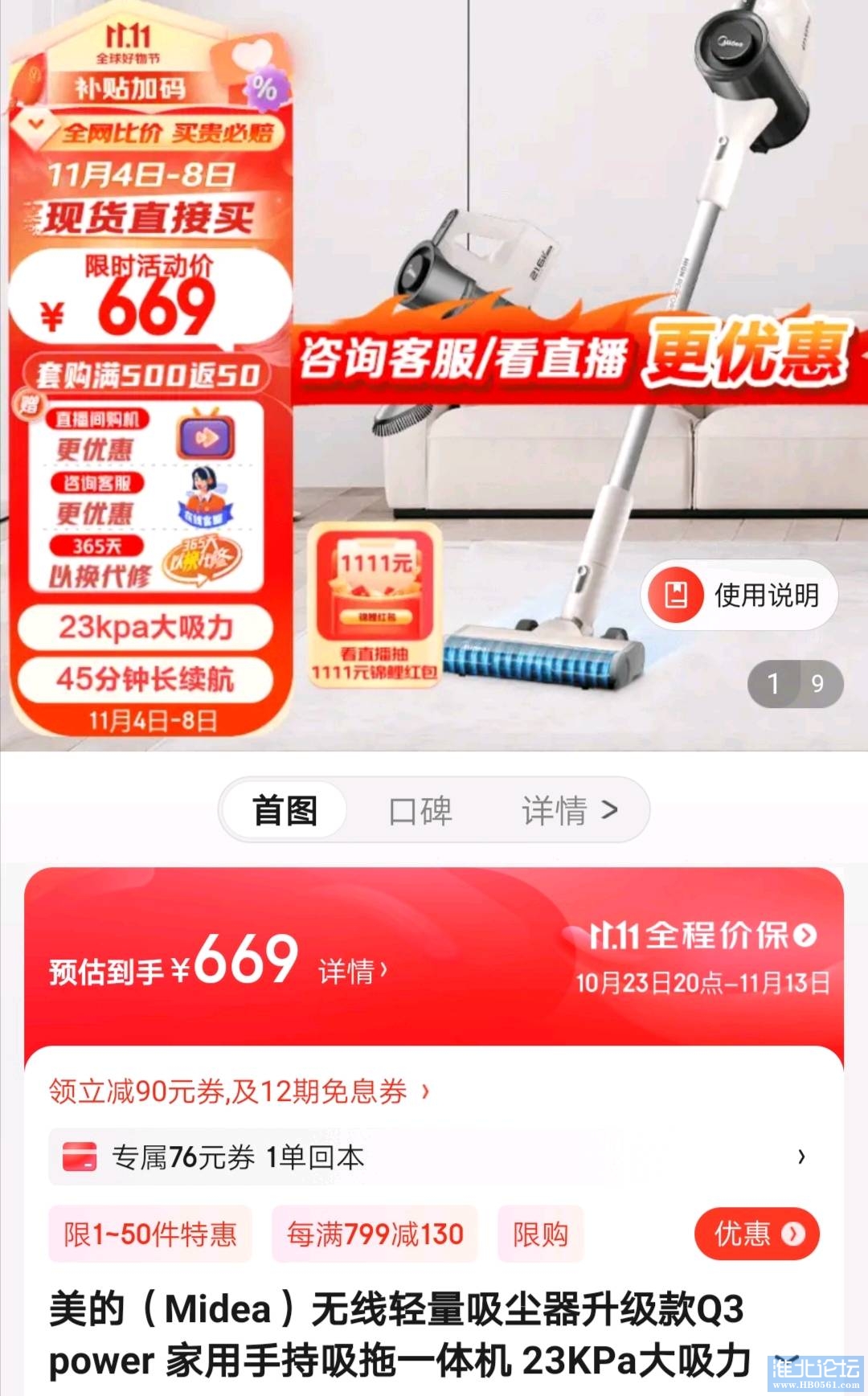This screenshot has width=868, height=1396.
Task: Switch to the 口碑 reviews tab
Action: 420,810
